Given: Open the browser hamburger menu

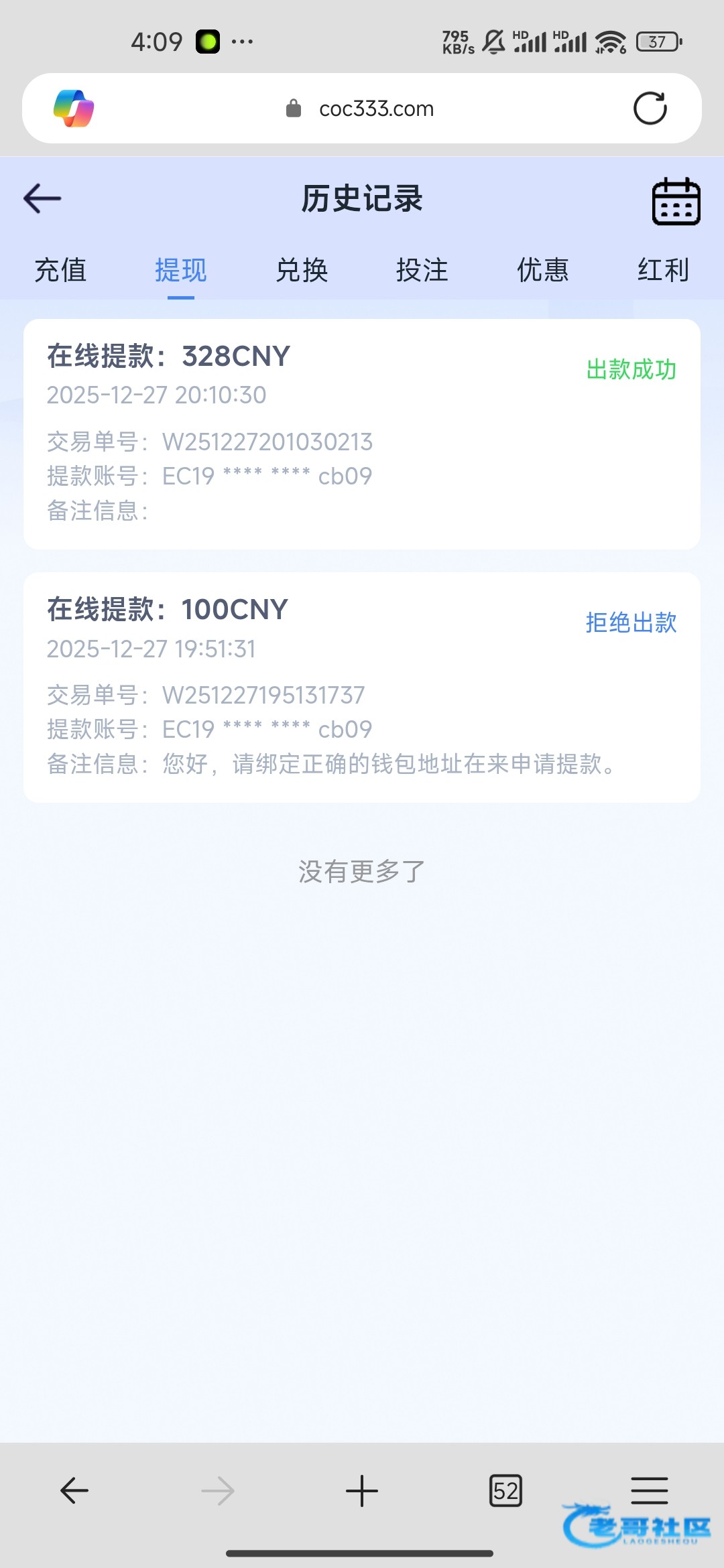Looking at the screenshot, I should pyautogui.click(x=650, y=1491).
